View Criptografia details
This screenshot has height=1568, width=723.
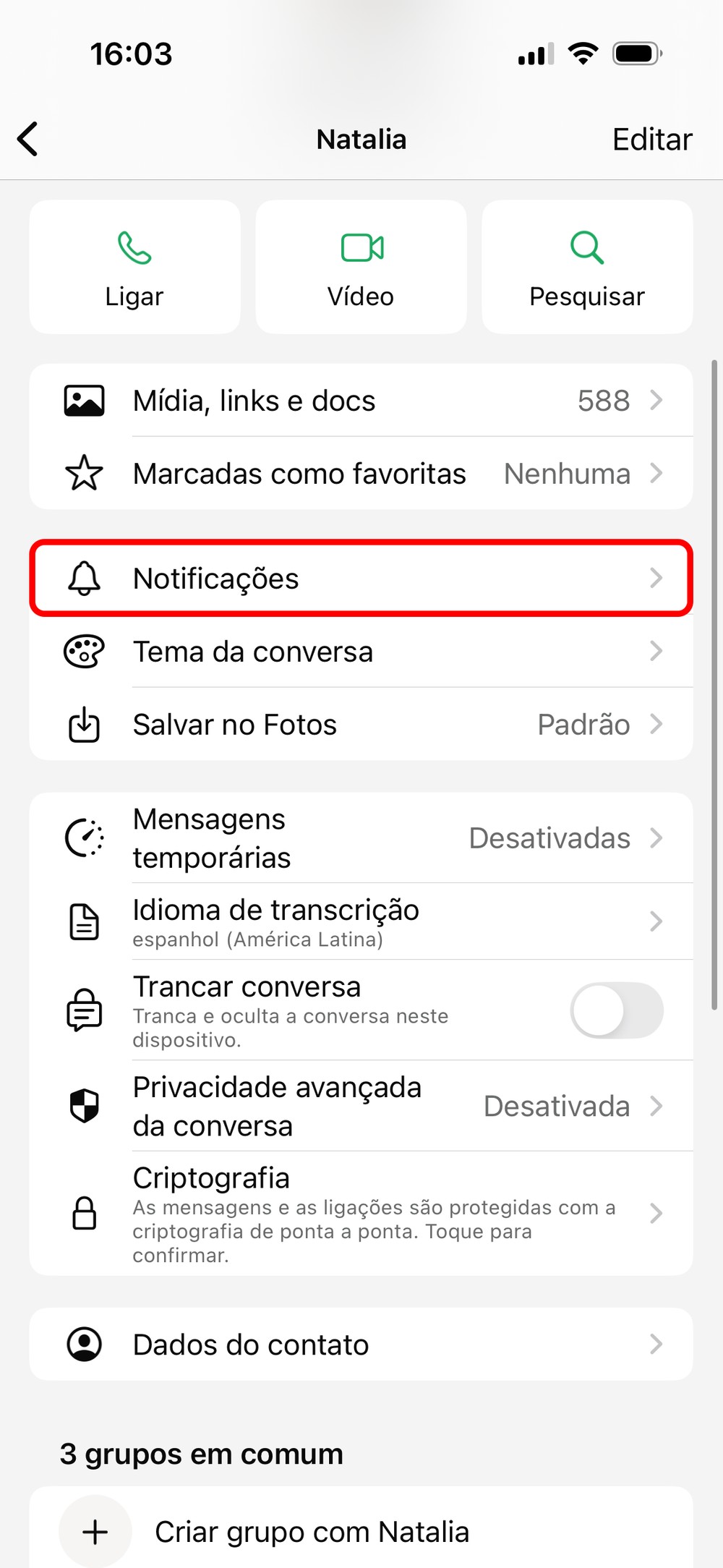pyautogui.click(x=361, y=1214)
